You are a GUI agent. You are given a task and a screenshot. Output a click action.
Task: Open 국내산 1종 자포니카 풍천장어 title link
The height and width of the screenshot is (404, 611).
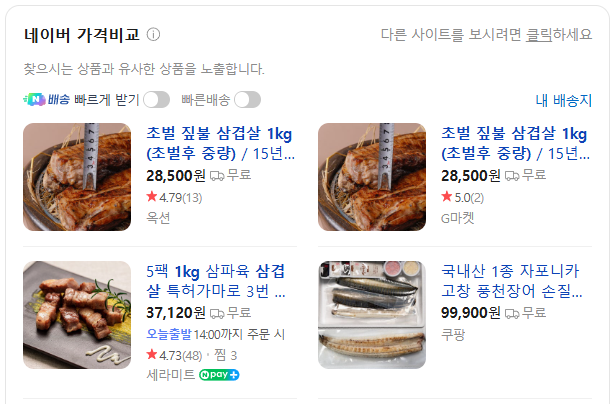(x=512, y=281)
